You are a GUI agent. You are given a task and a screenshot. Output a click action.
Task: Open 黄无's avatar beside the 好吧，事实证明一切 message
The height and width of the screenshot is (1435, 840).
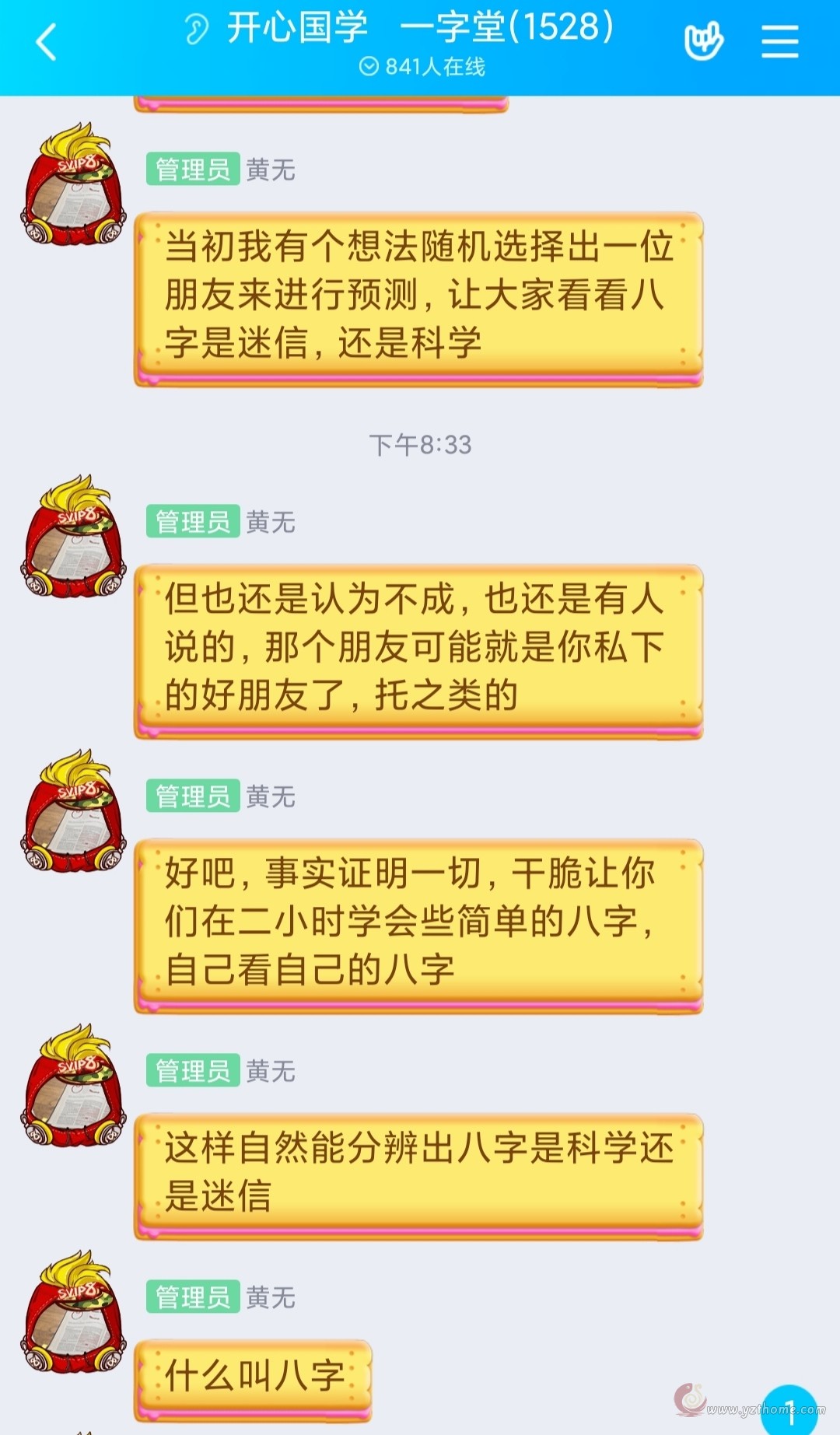[x=74, y=811]
